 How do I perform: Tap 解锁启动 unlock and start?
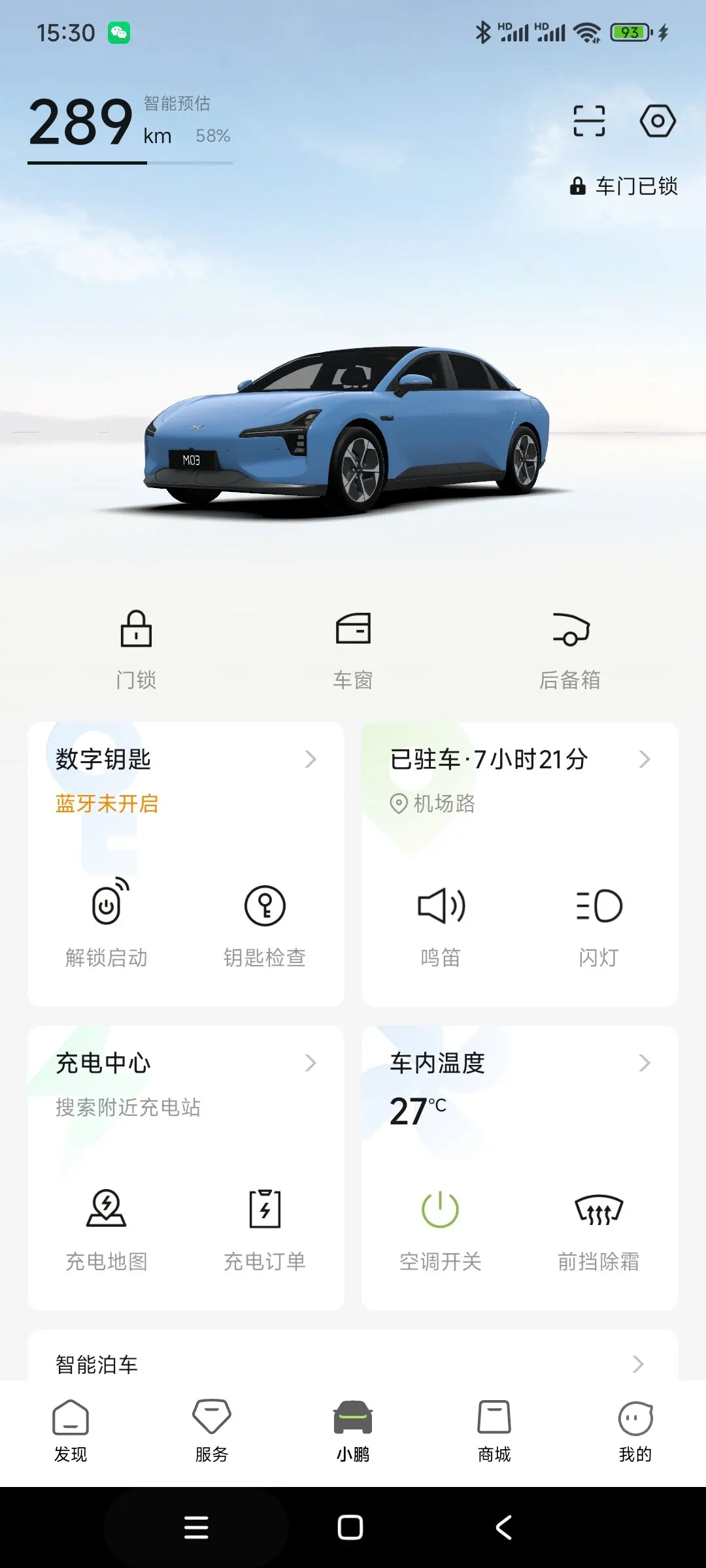pyautogui.click(x=107, y=923)
